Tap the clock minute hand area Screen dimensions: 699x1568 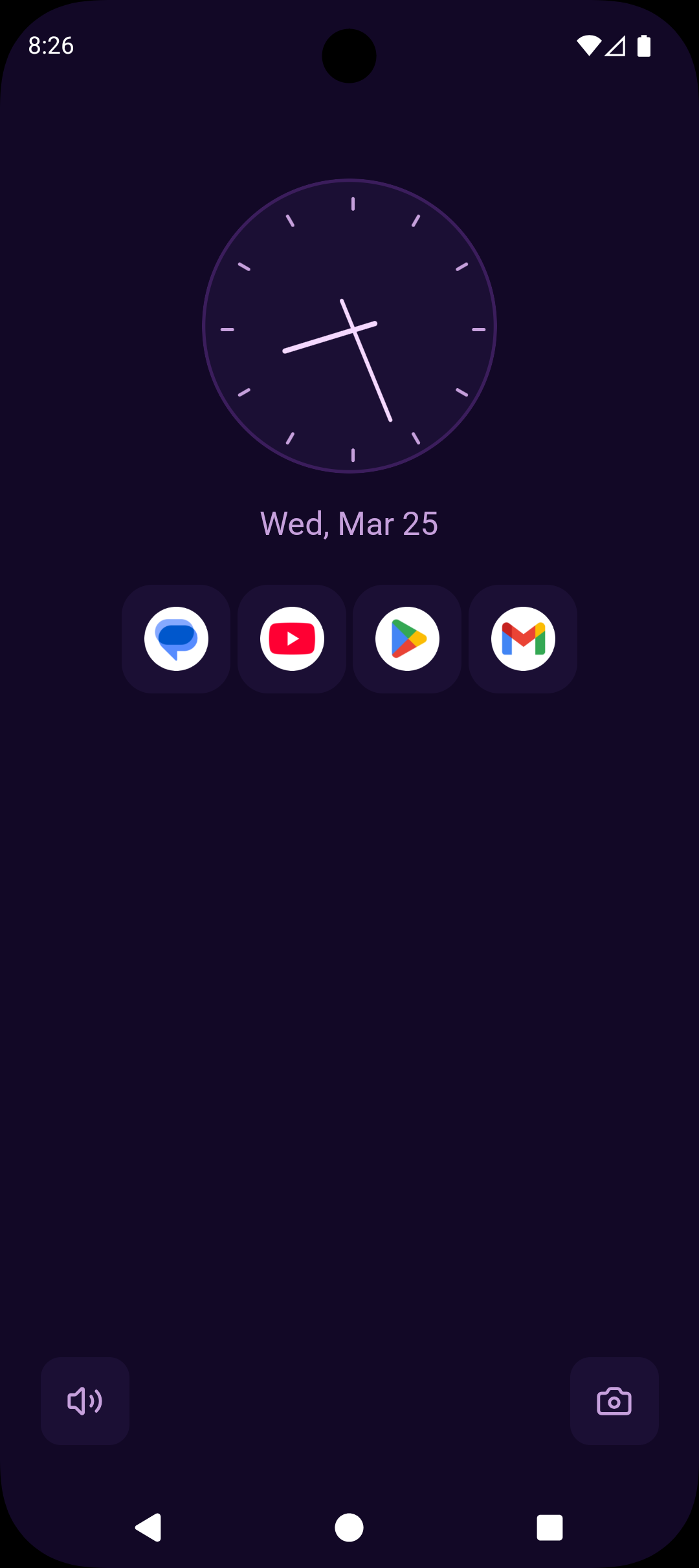click(x=375, y=382)
